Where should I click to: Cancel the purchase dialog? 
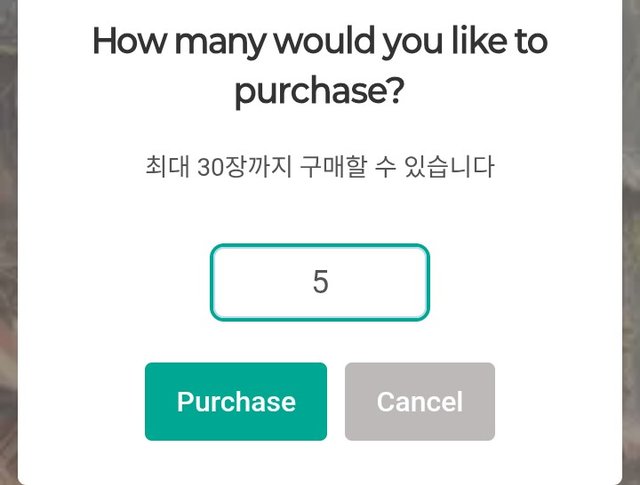coord(420,402)
